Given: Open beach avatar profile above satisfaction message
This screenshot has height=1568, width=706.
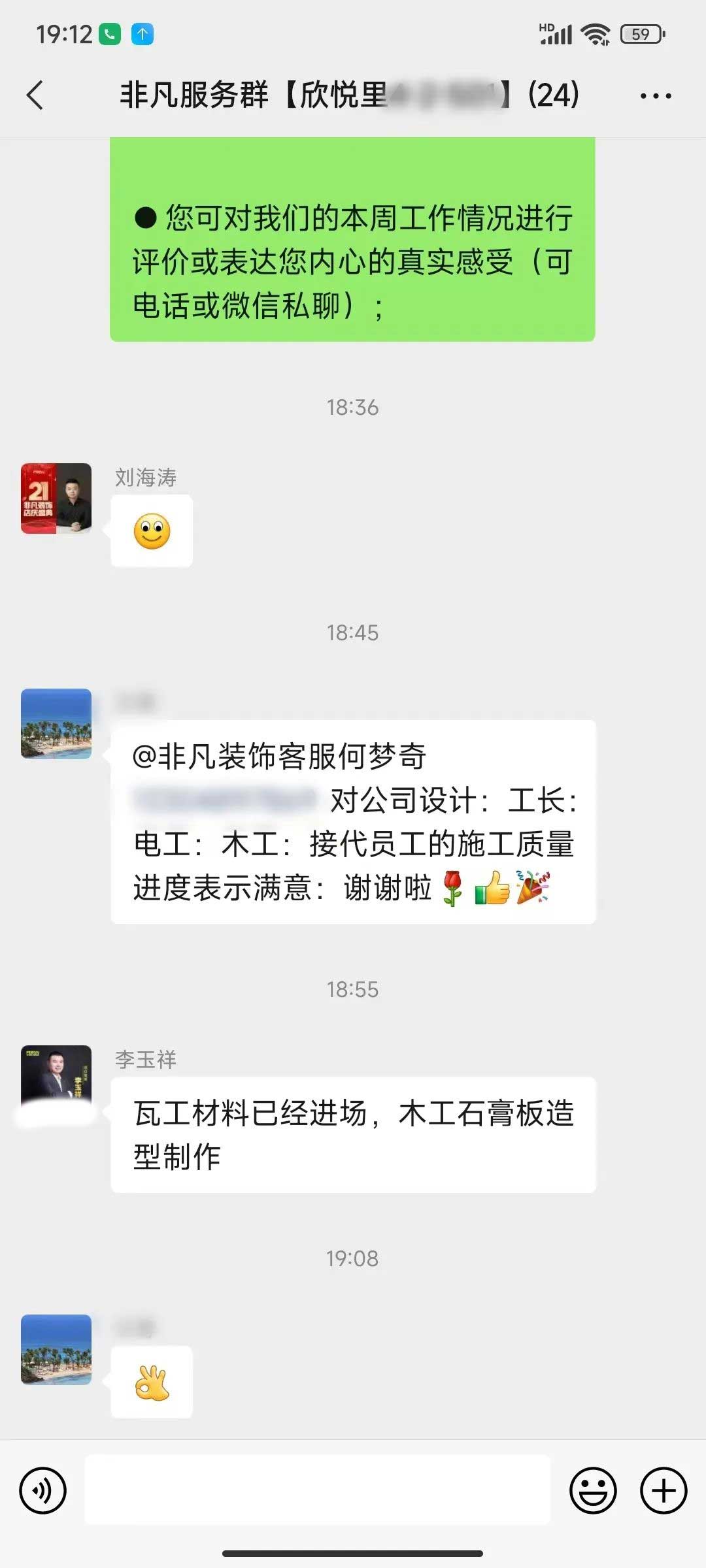Looking at the screenshot, I should [x=56, y=723].
